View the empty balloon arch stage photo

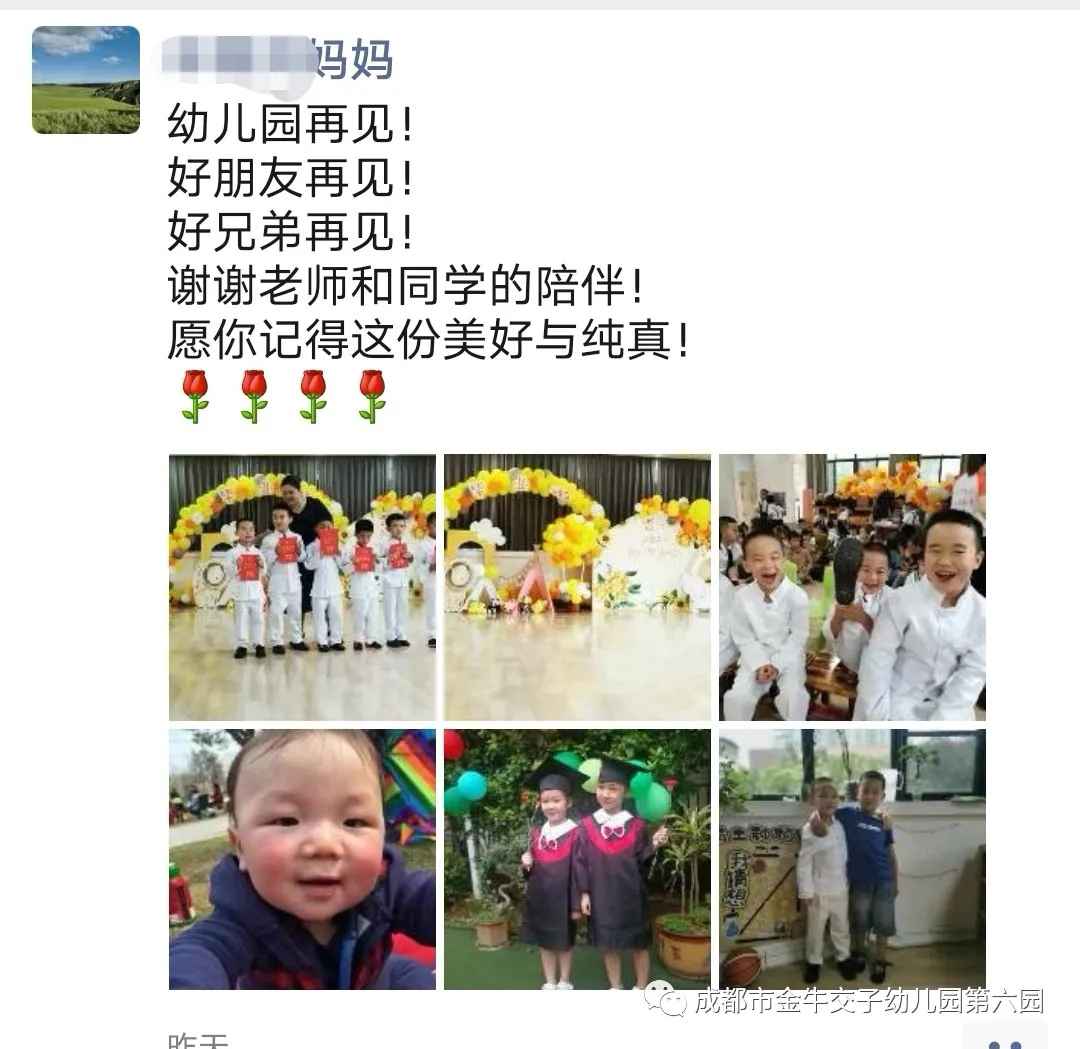coord(577,587)
